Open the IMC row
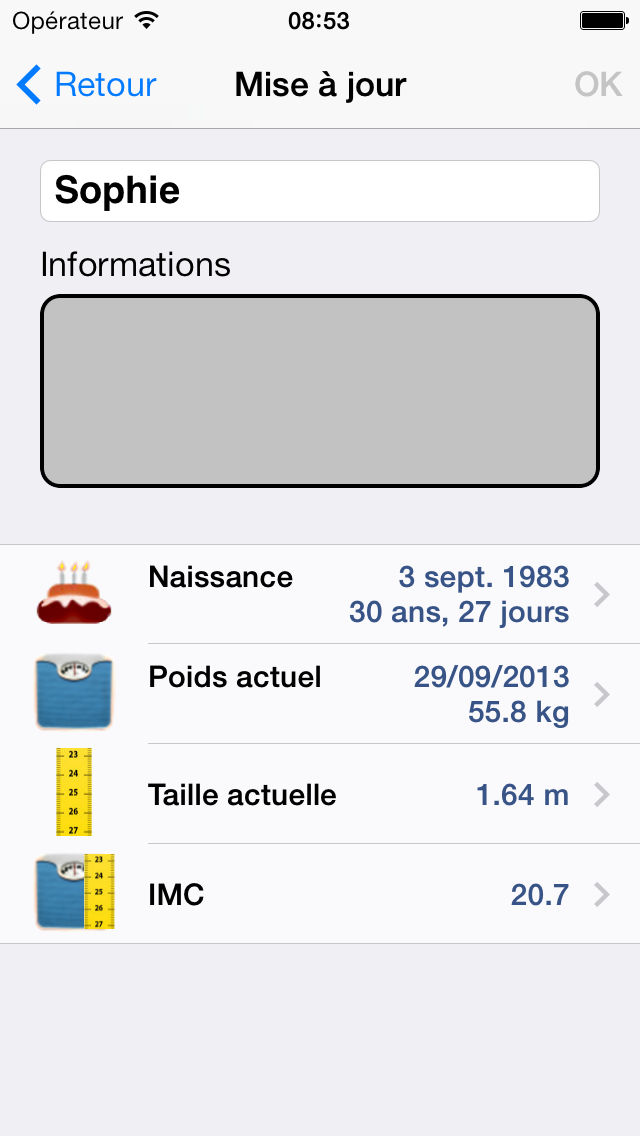The height and width of the screenshot is (1136, 640). point(320,894)
